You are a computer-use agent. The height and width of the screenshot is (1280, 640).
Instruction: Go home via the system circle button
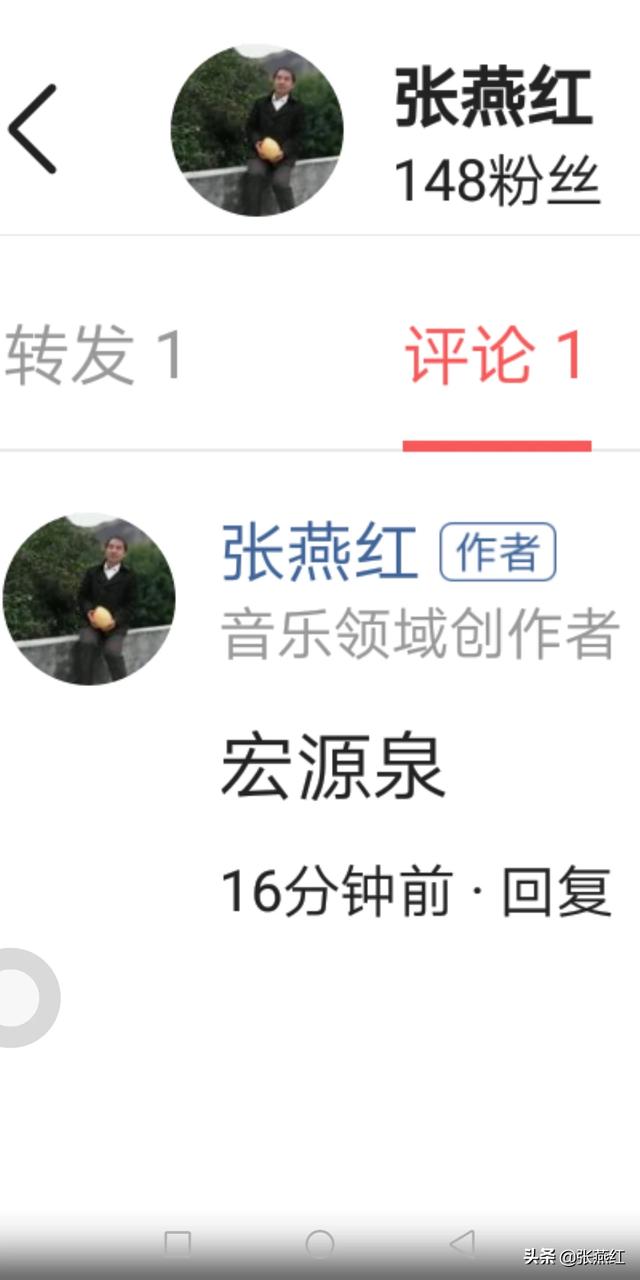tap(320, 1244)
